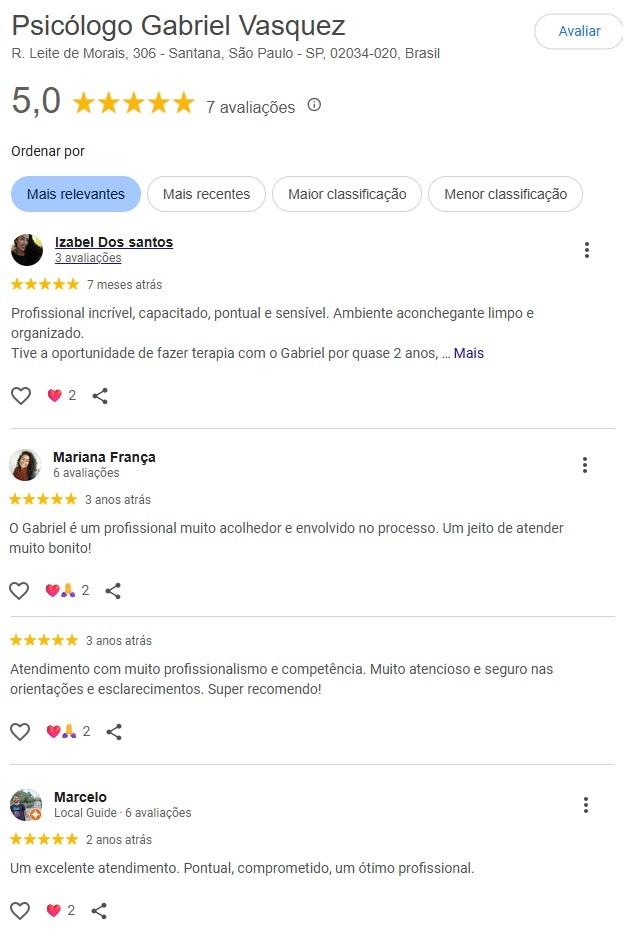The width and height of the screenshot is (628, 937).
Task: Like the review starting with Atendimento
Action: click(20, 731)
